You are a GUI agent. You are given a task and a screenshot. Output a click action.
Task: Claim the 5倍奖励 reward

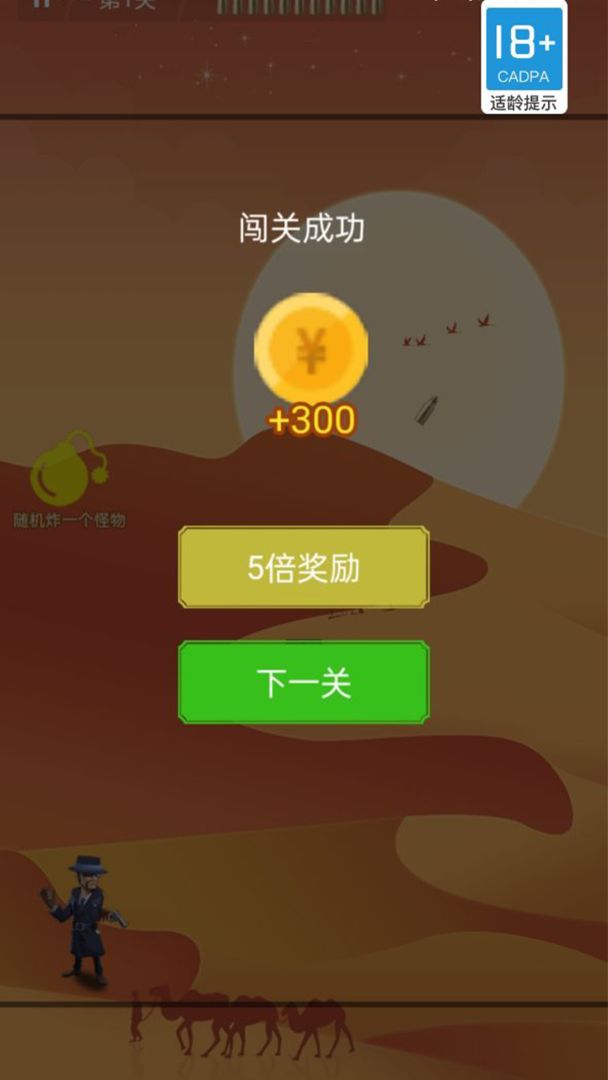pos(304,567)
